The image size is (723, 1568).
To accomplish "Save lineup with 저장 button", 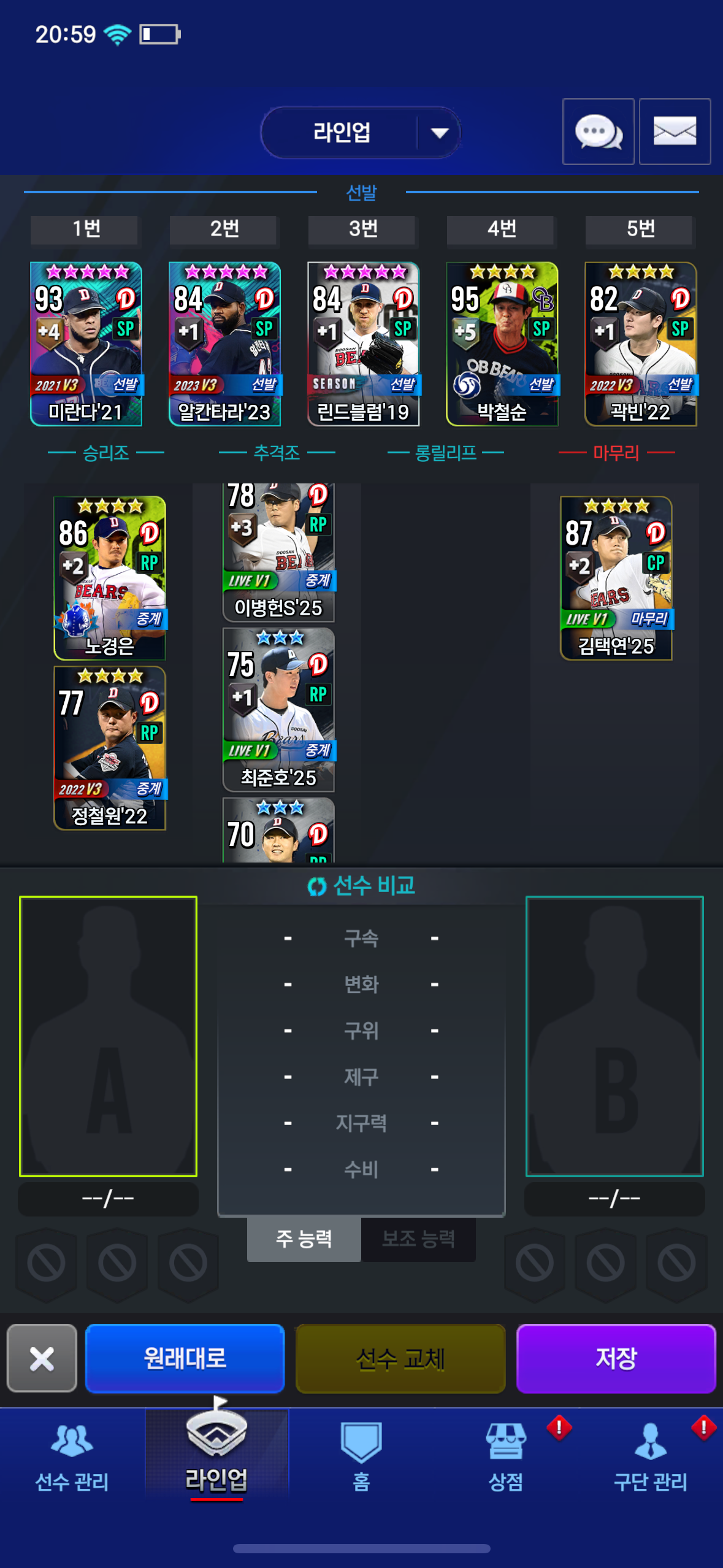I will pyautogui.click(x=616, y=1358).
